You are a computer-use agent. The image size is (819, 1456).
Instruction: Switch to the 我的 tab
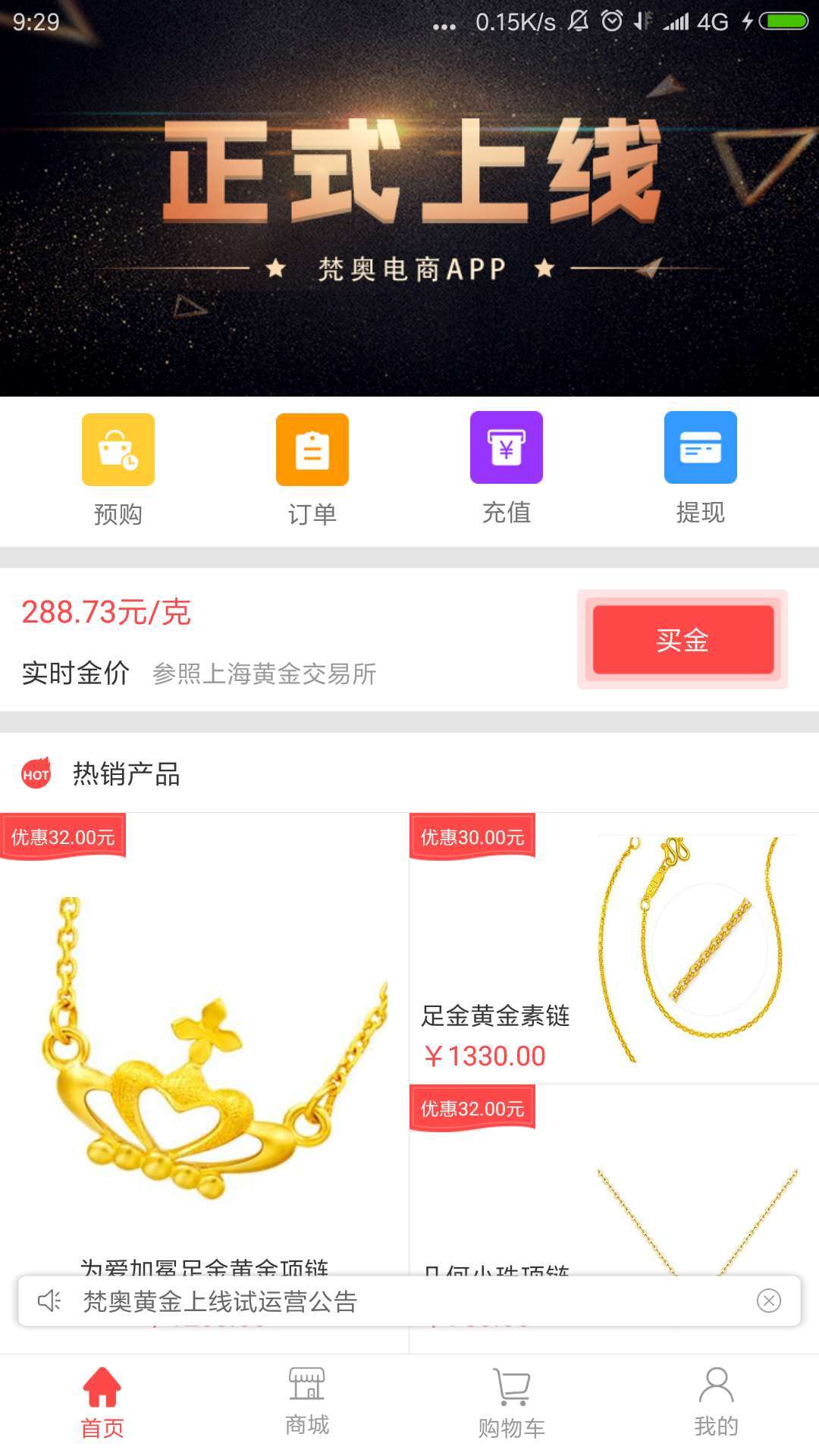tap(716, 1402)
